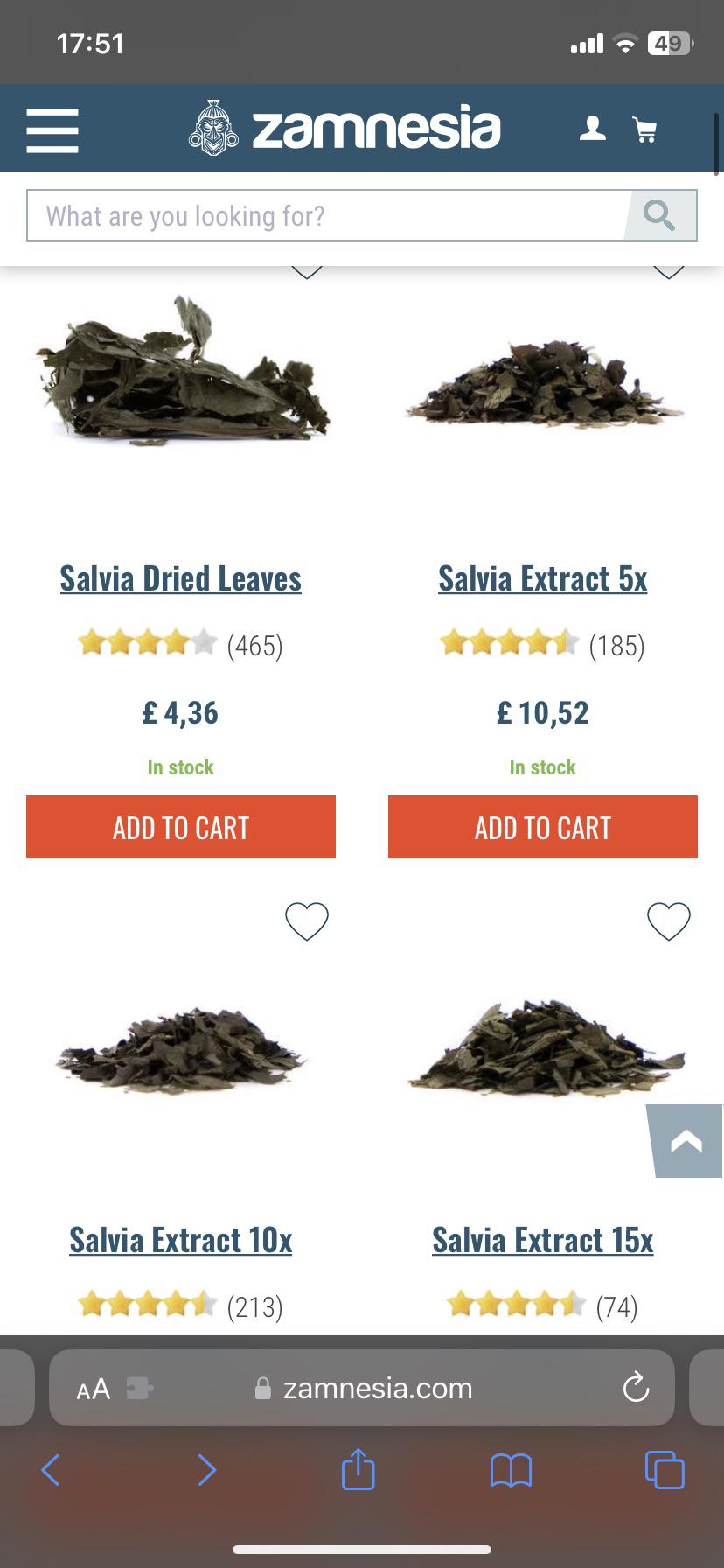Screen dimensions: 724x1568
Task: Open the Safari tab switcher icon
Action: (664, 1470)
